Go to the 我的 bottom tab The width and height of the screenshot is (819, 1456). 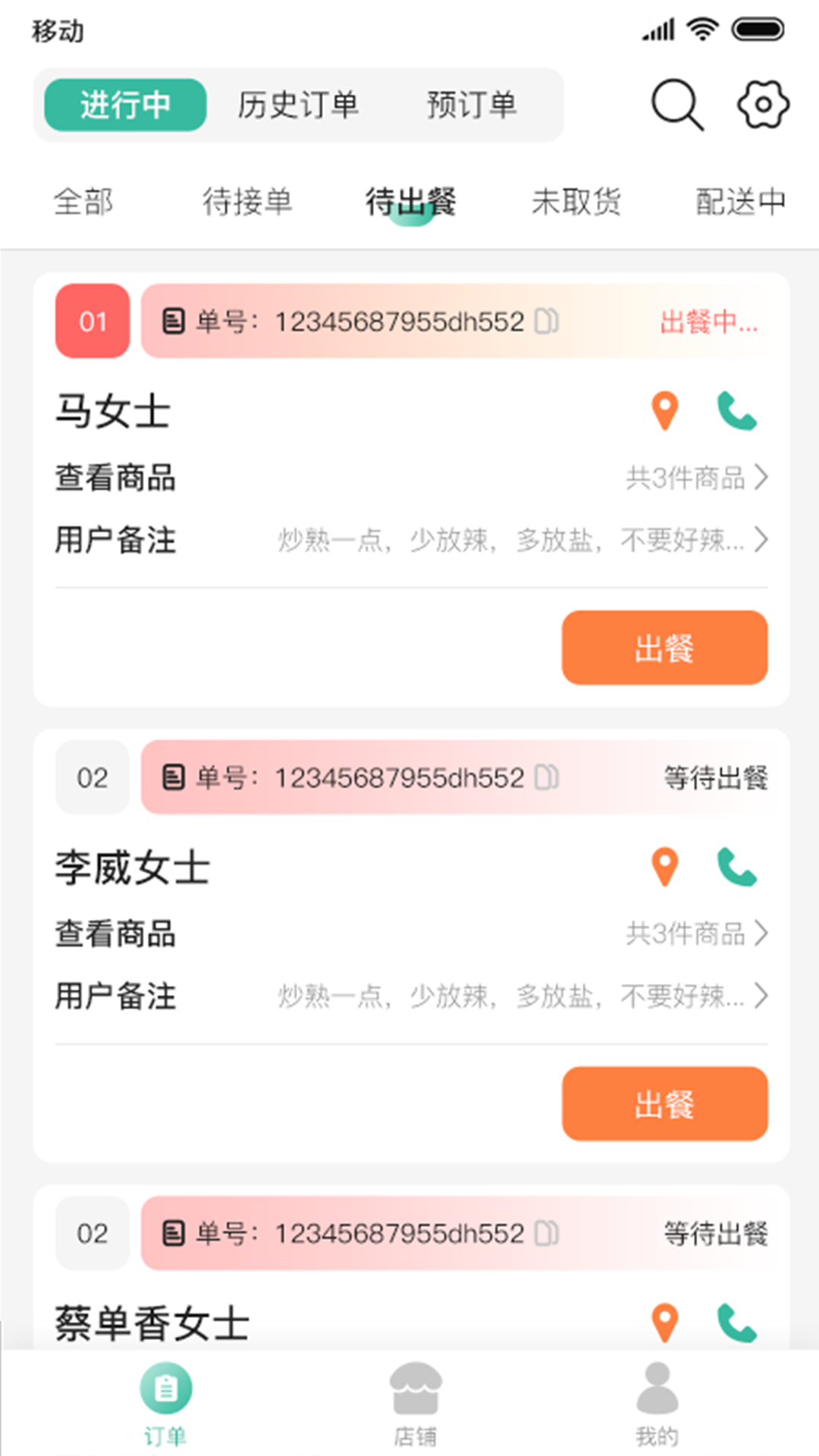tap(657, 1404)
